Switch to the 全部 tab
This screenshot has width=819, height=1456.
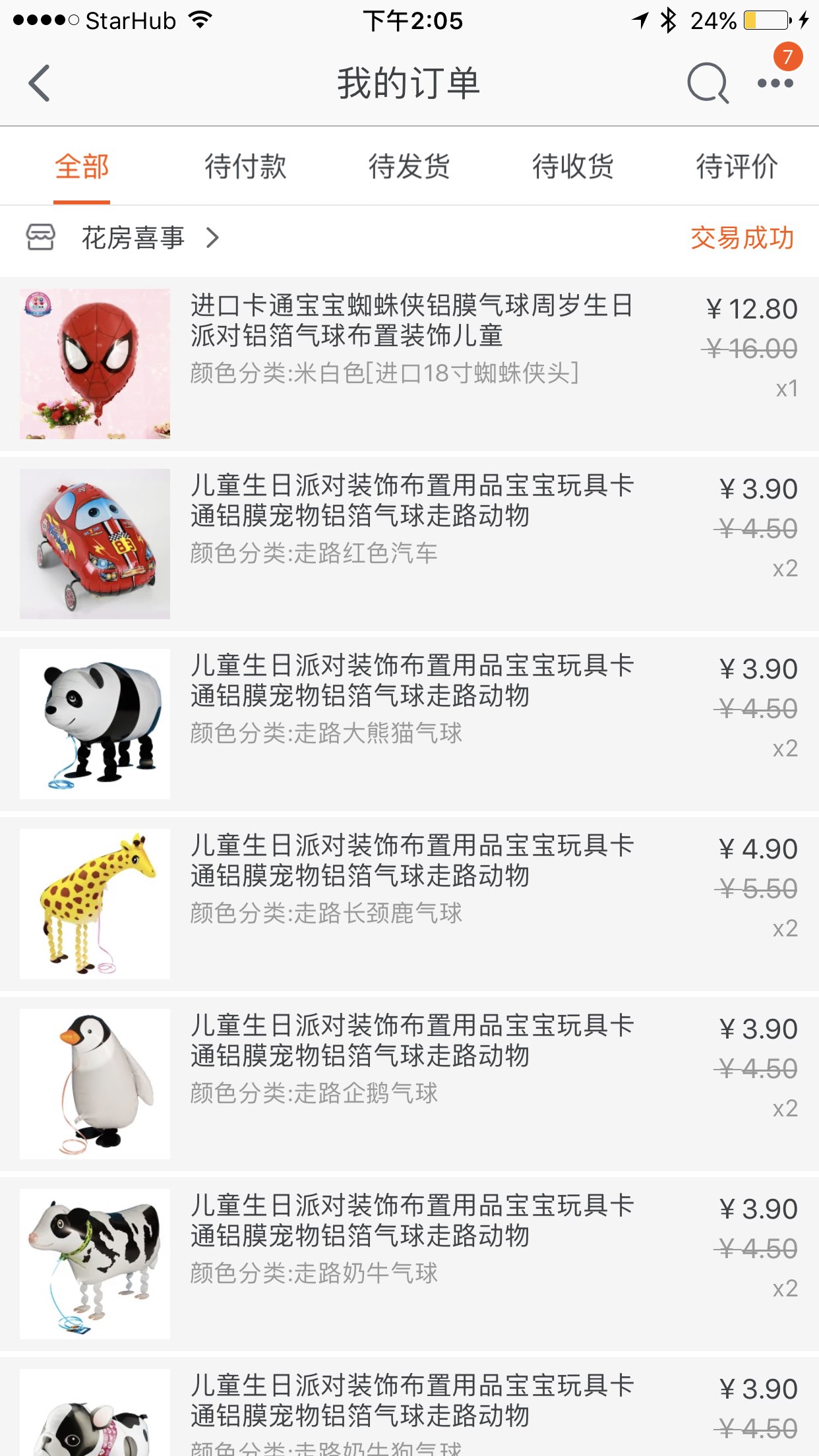pyautogui.click(x=82, y=166)
